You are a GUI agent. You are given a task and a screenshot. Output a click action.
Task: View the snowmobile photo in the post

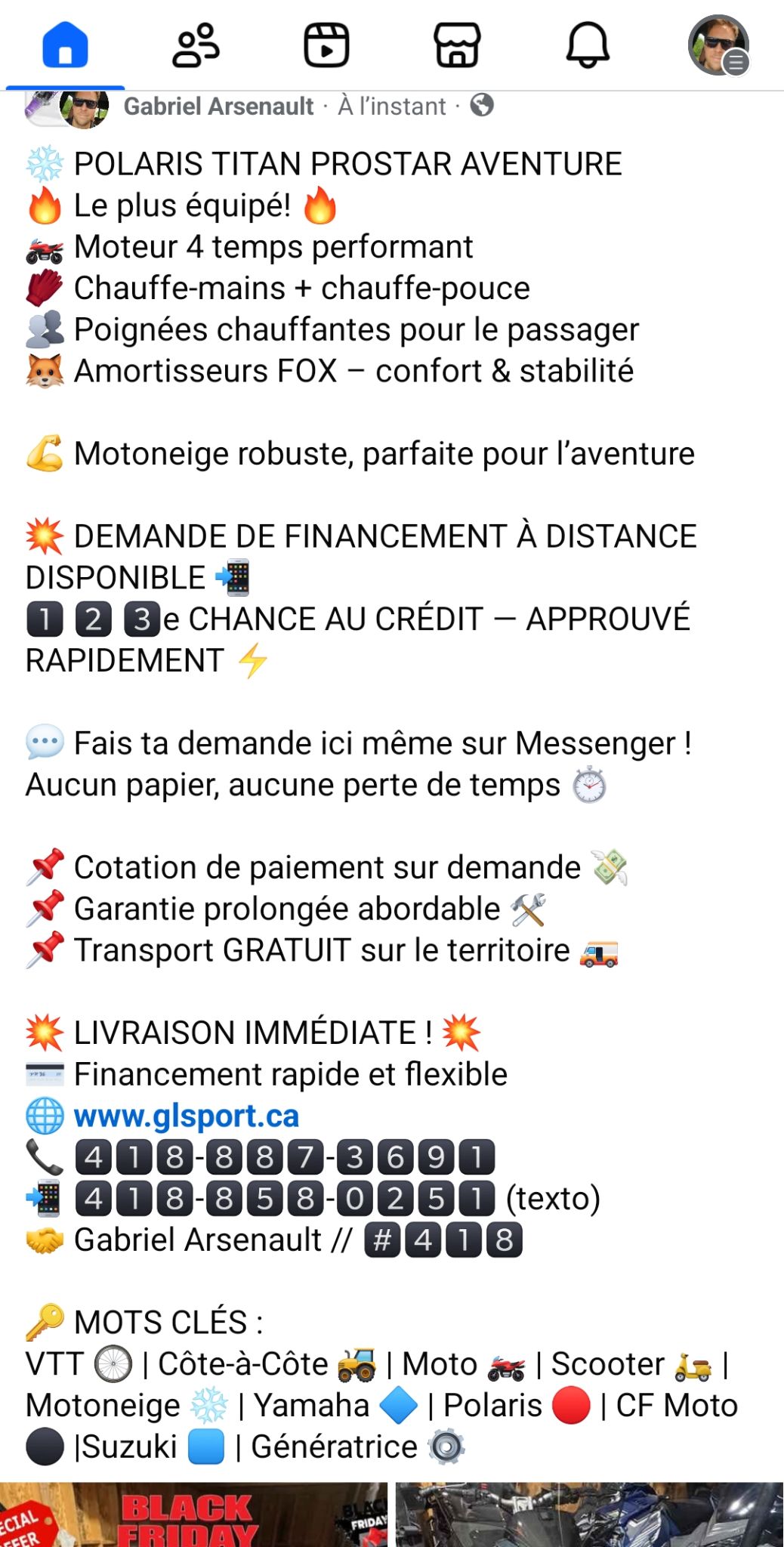click(x=589, y=1515)
